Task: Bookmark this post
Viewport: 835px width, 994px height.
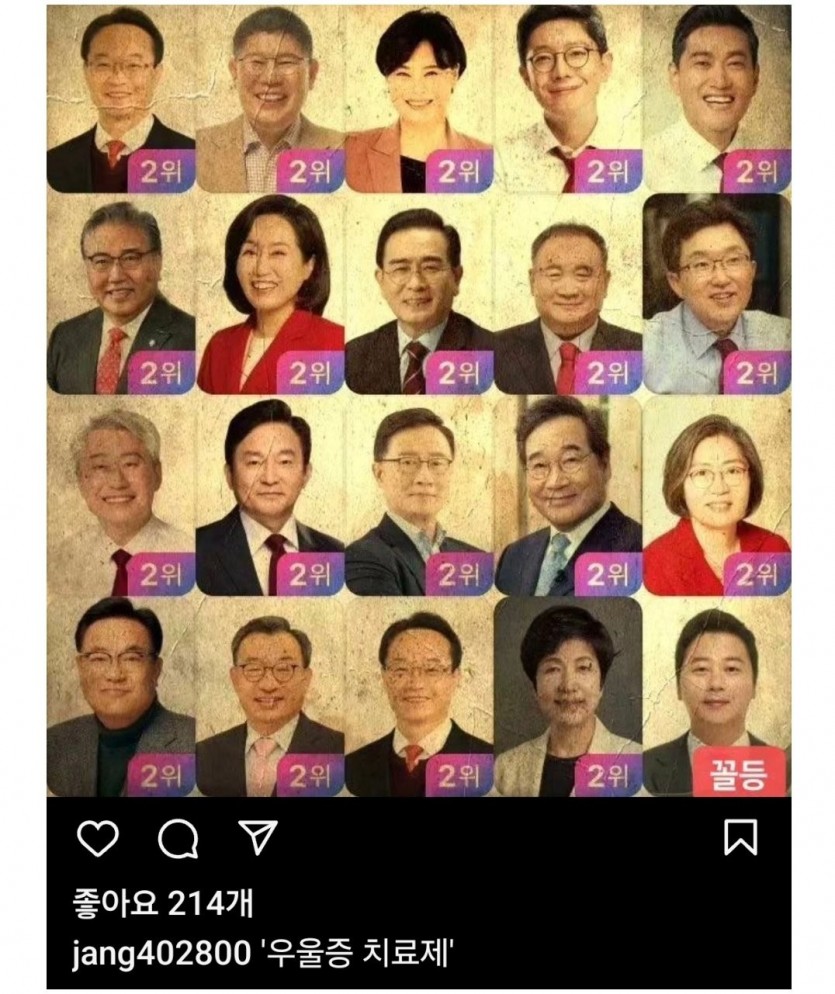Action: pyautogui.click(x=739, y=837)
